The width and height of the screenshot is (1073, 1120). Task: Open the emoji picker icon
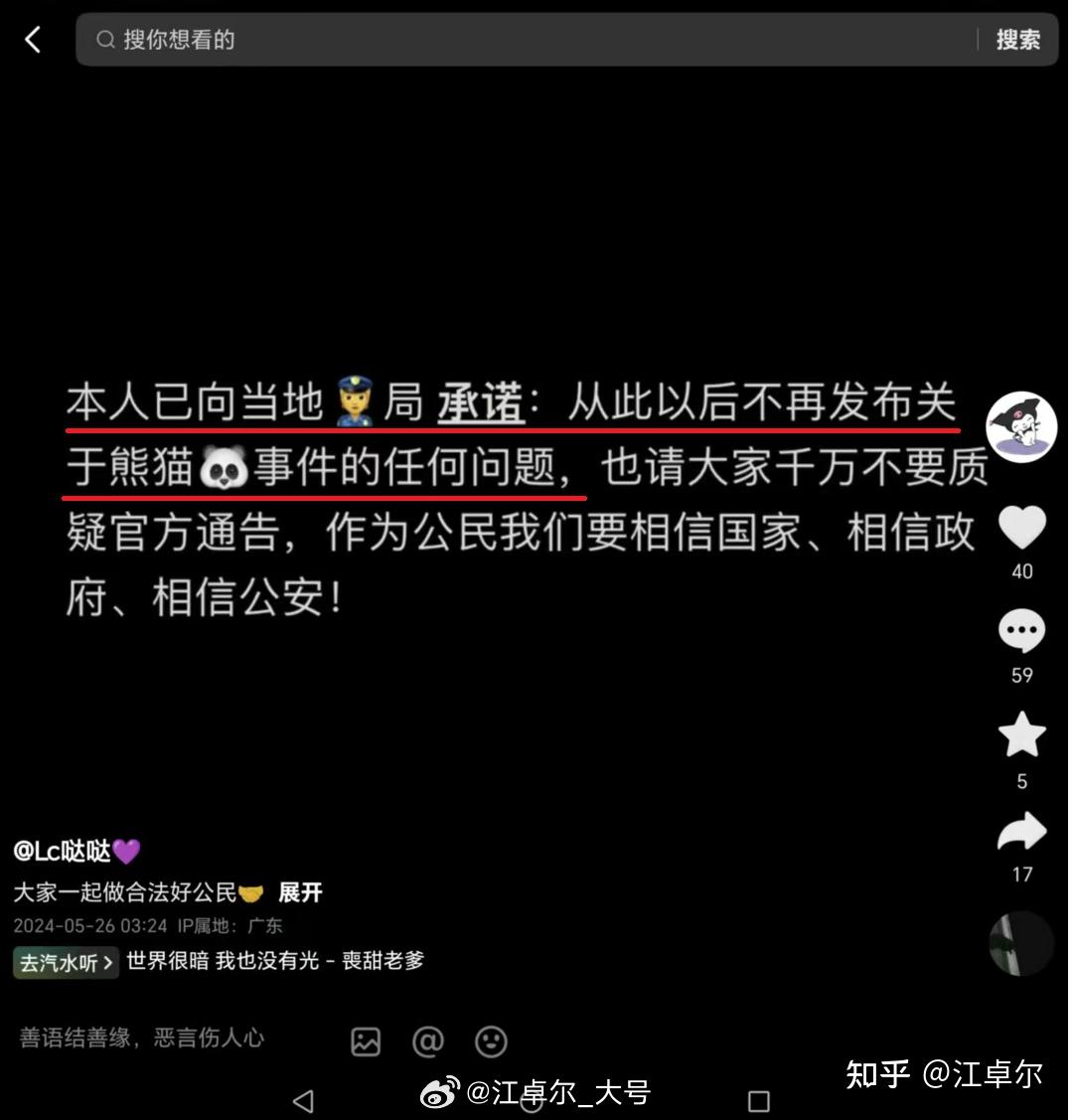click(x=491, y=1041)
